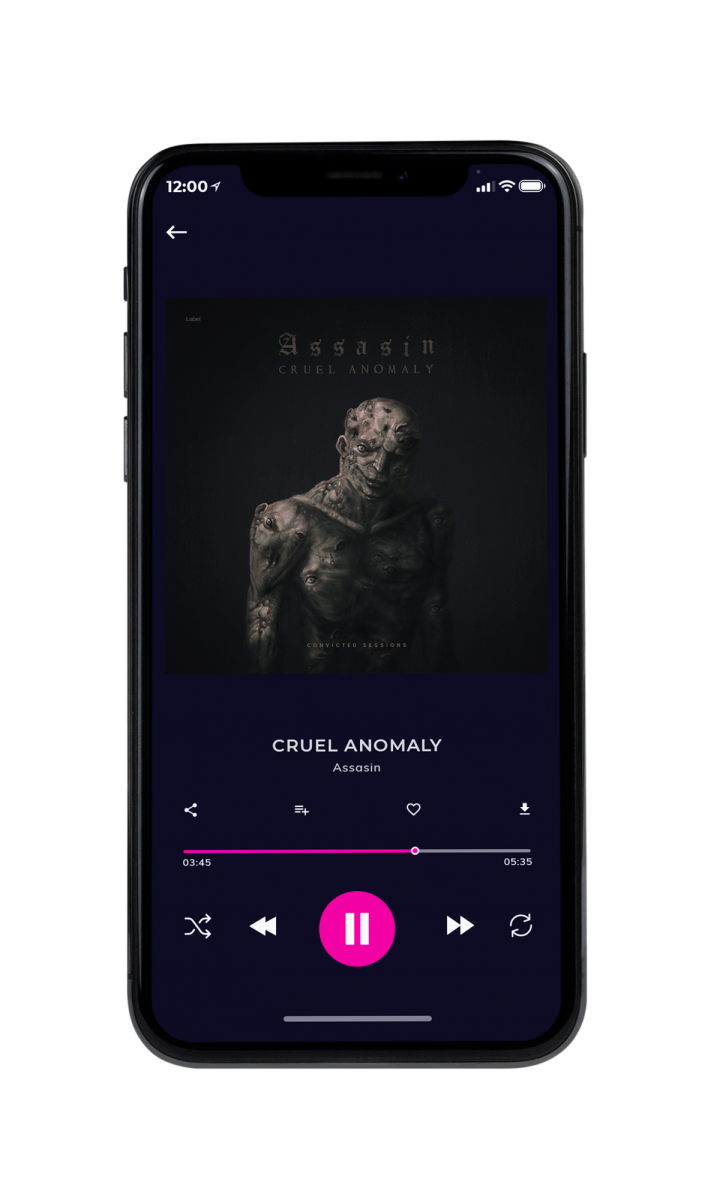Pause the current song
The image size is (720, 1200).
(x=357, y=928)
